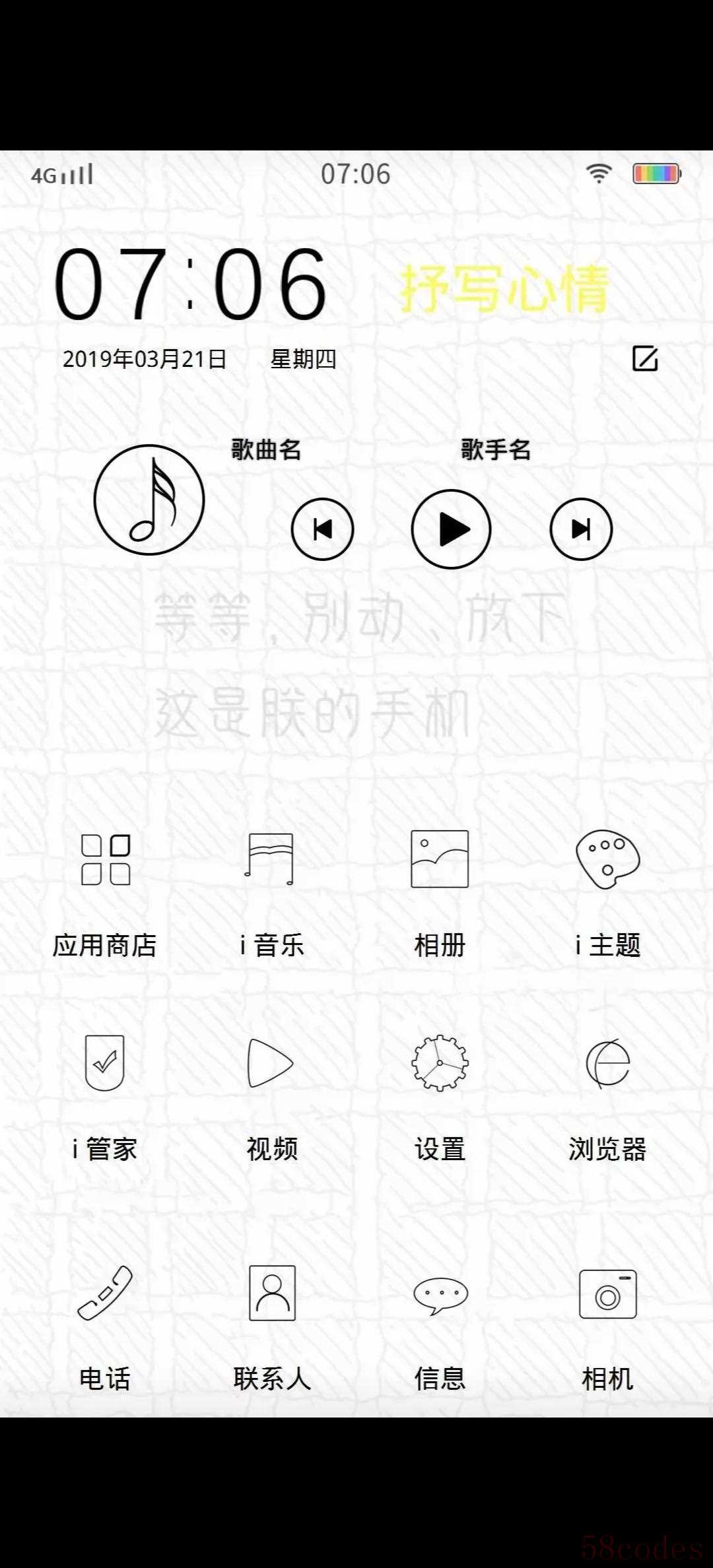Open the music note album art circle
The image size is (713, 1568).
click(149, 500)
